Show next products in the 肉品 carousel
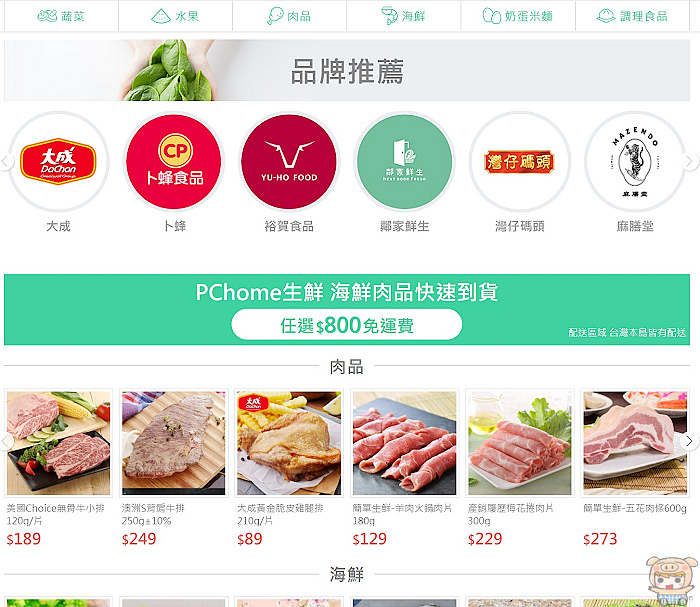Image resolution: width=700 pixels, height=607 pixels. [x=688, y=441]
